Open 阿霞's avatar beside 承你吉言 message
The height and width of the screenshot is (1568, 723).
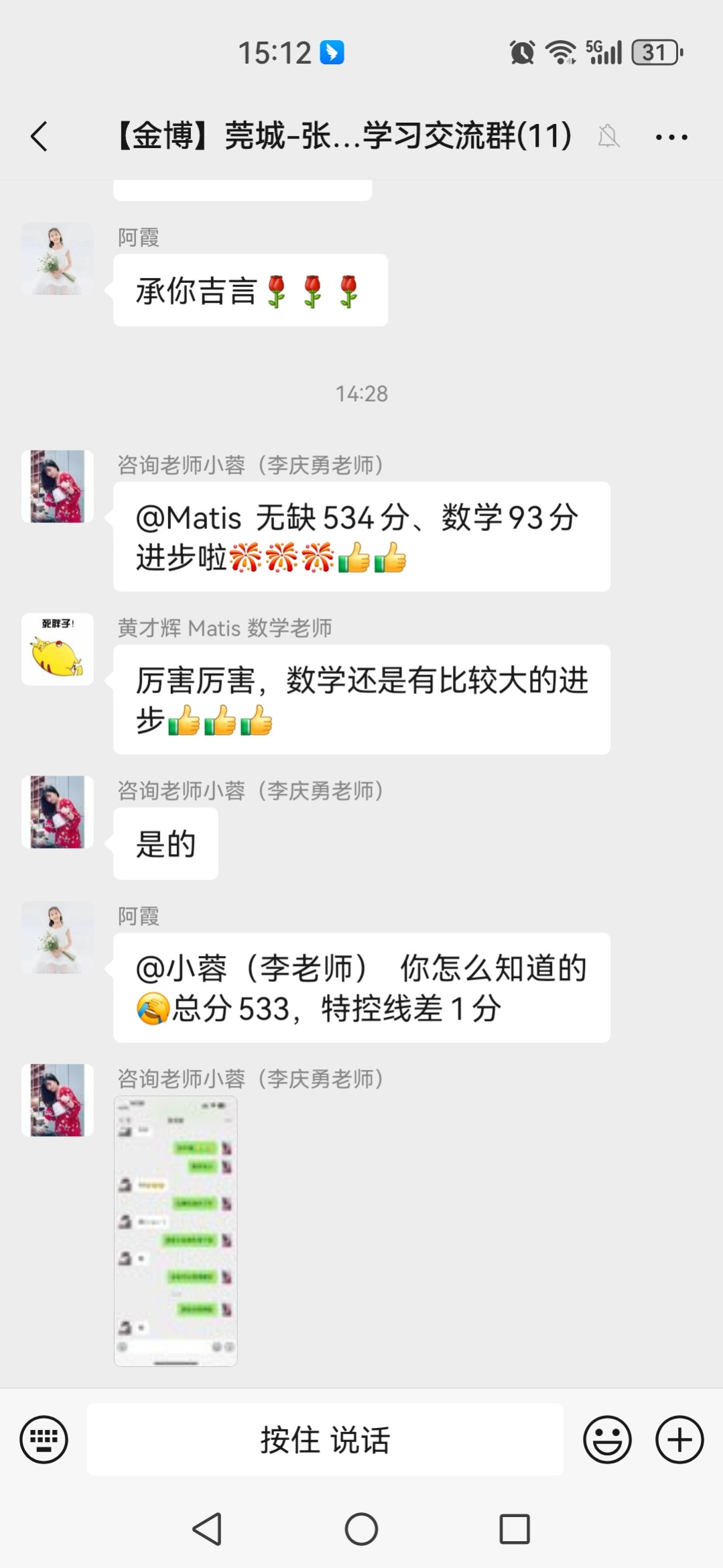(x=58, y=259)
